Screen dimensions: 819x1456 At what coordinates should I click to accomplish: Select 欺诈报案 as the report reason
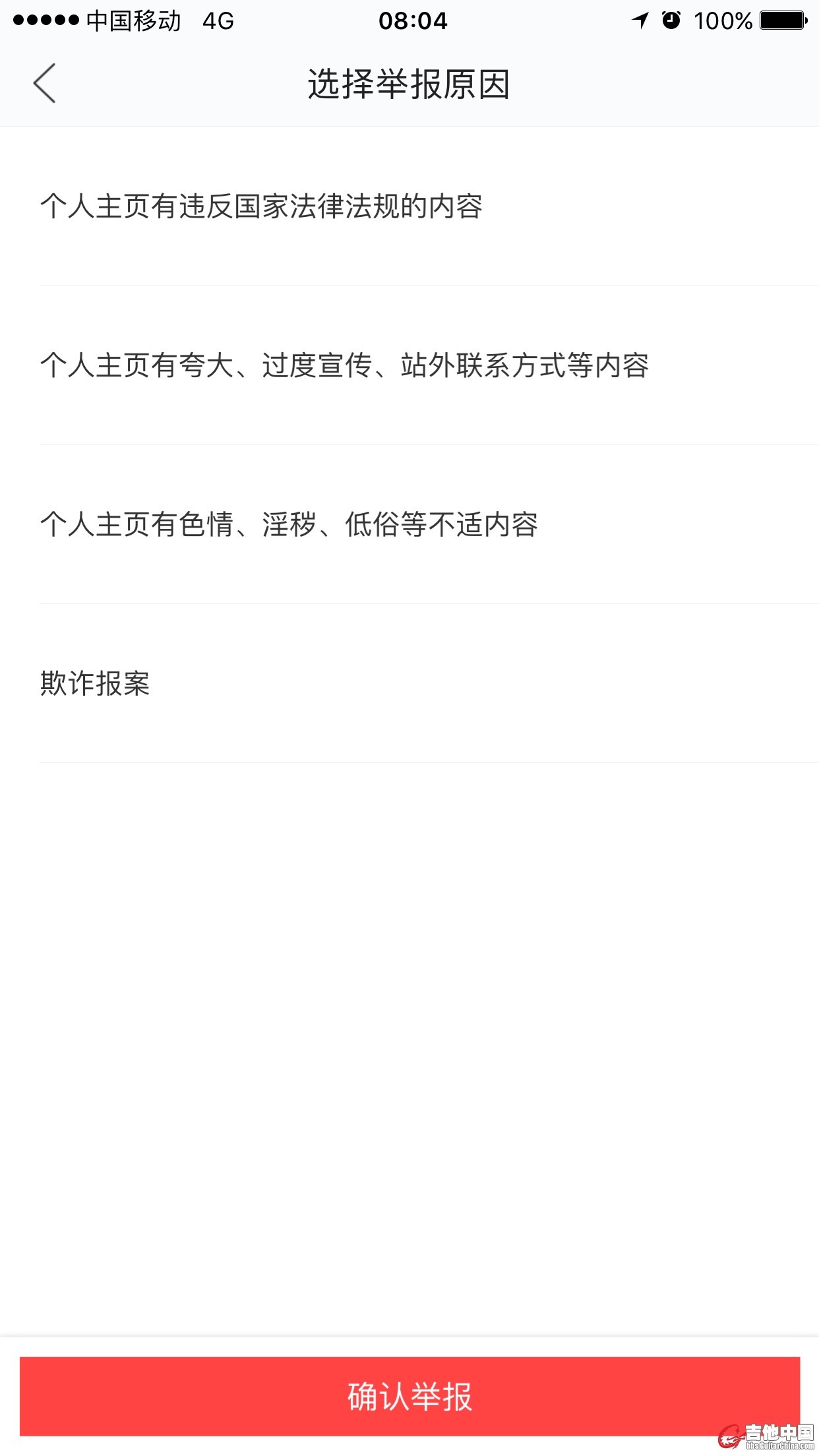pyautogui.click(x=95, y=683)
